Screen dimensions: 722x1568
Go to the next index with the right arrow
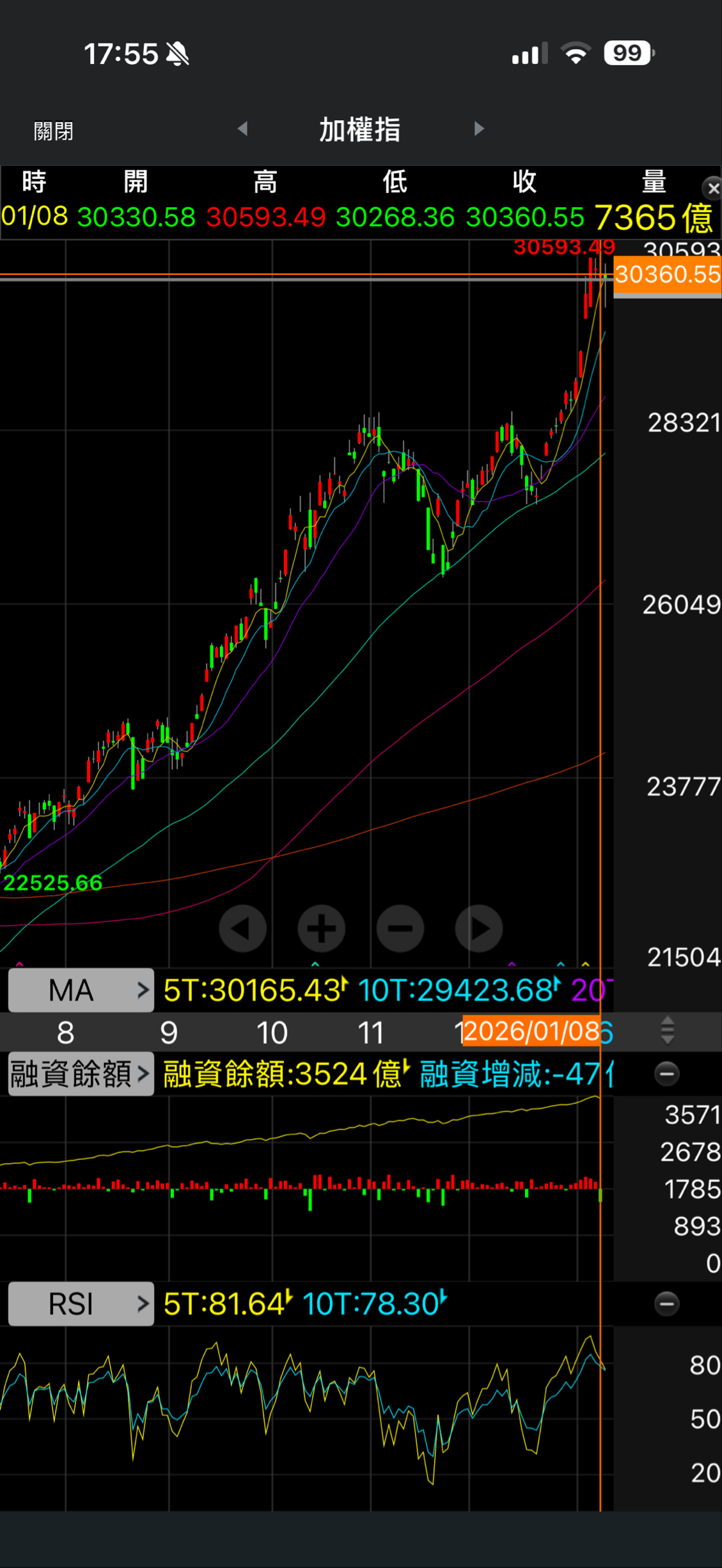[x=479, y=129]
